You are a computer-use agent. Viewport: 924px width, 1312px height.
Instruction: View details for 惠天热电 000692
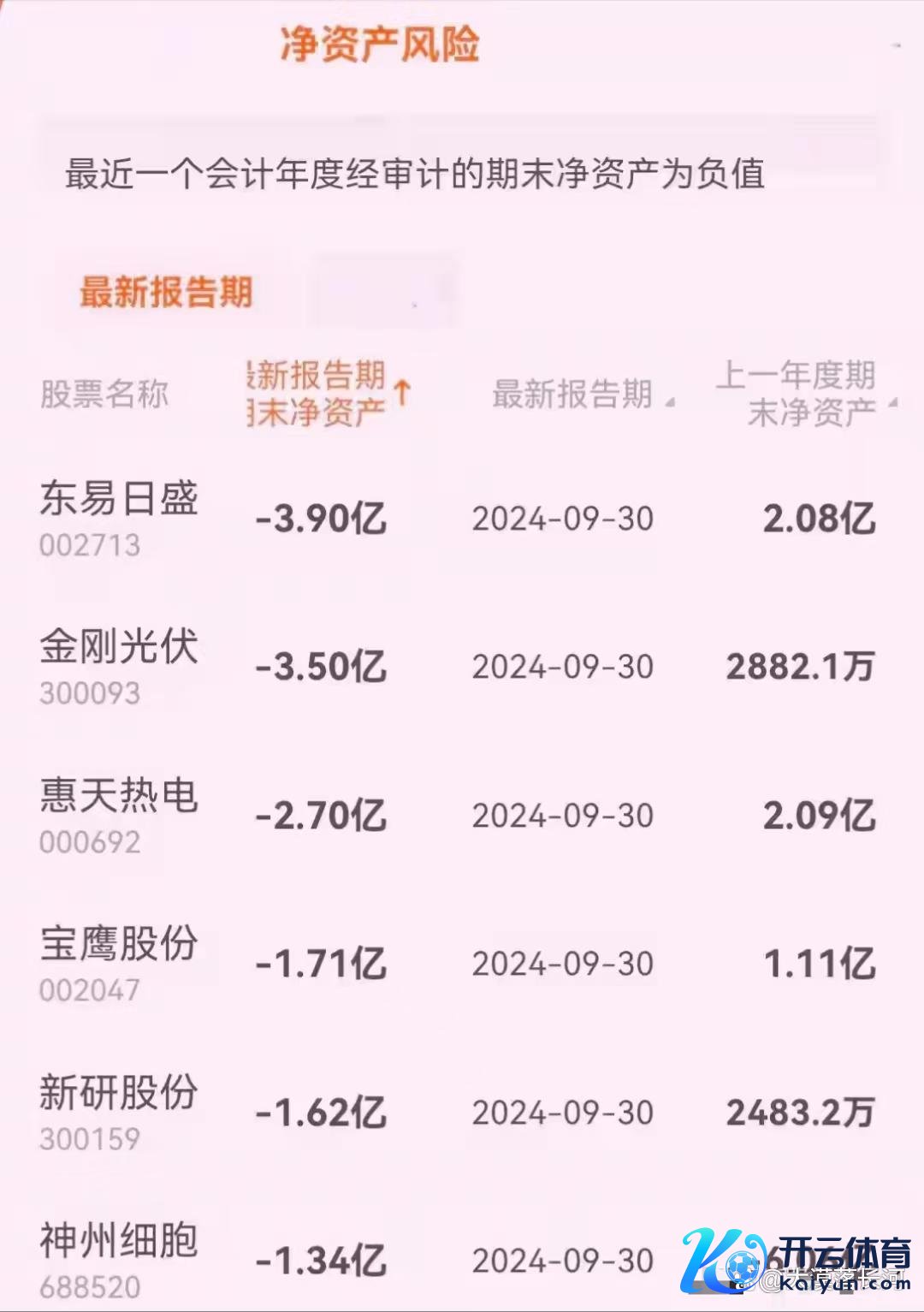click(x=118, y=815)
